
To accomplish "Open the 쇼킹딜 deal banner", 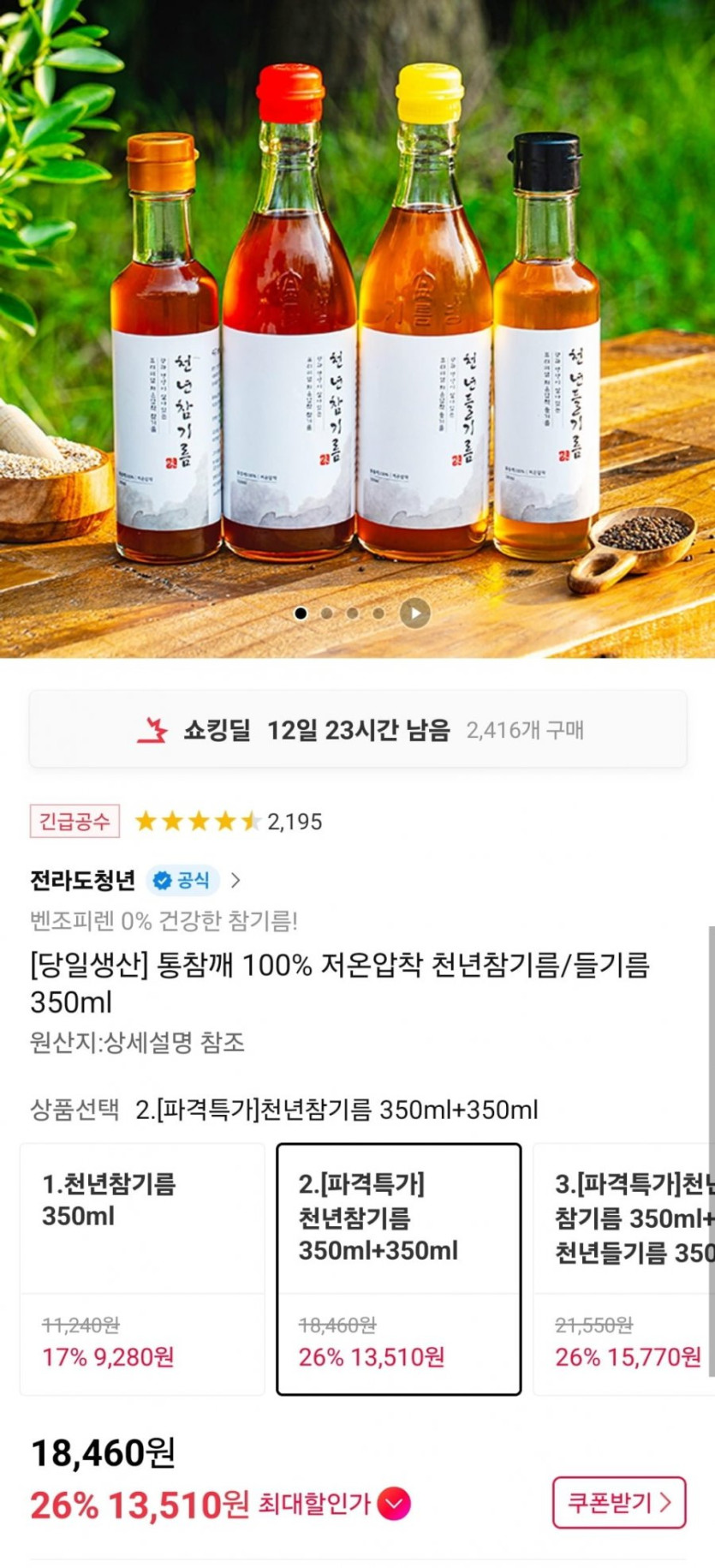I will click(x=358, y=730).
